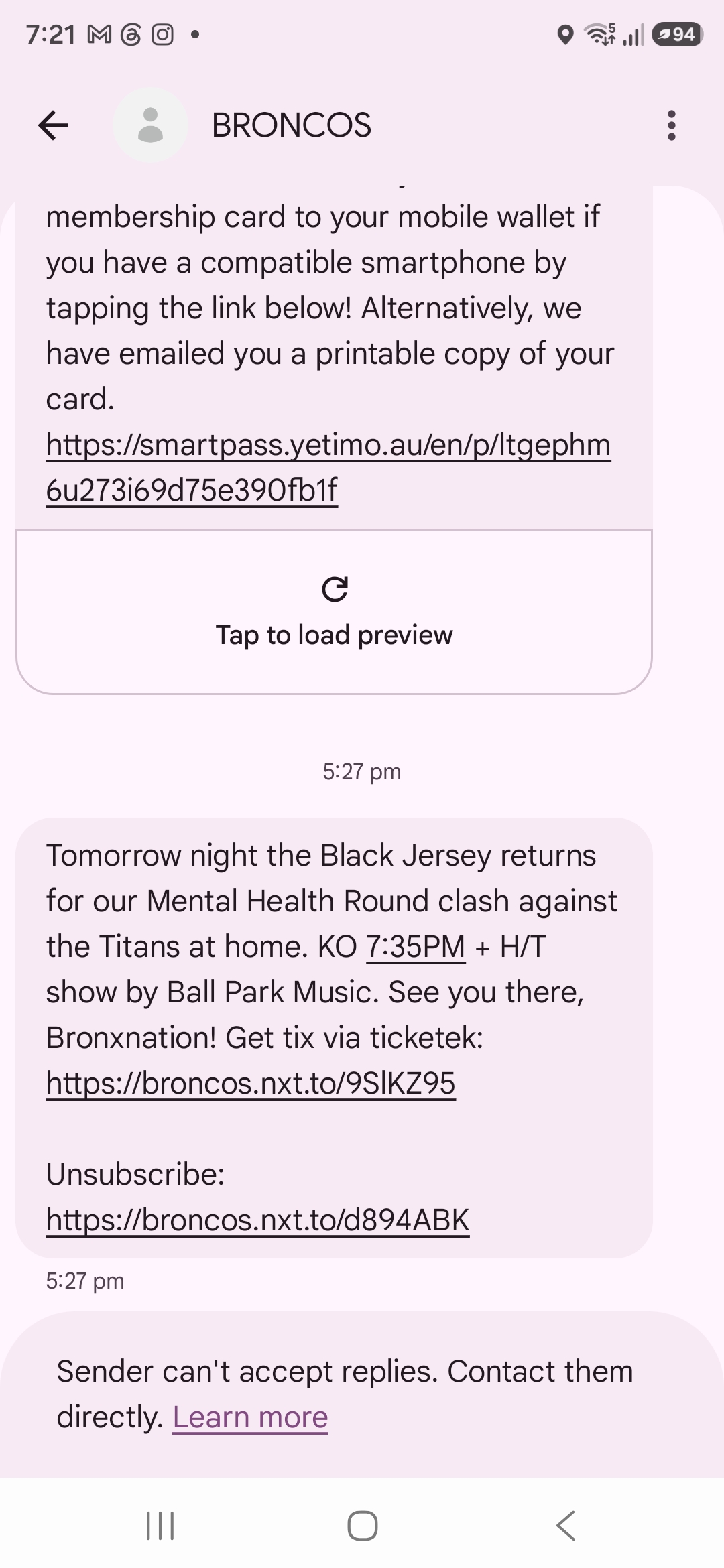Open the unsubscribe link ending d894ABK
The width and height of the screenshot is (724, 1568).
[257, 1220]
